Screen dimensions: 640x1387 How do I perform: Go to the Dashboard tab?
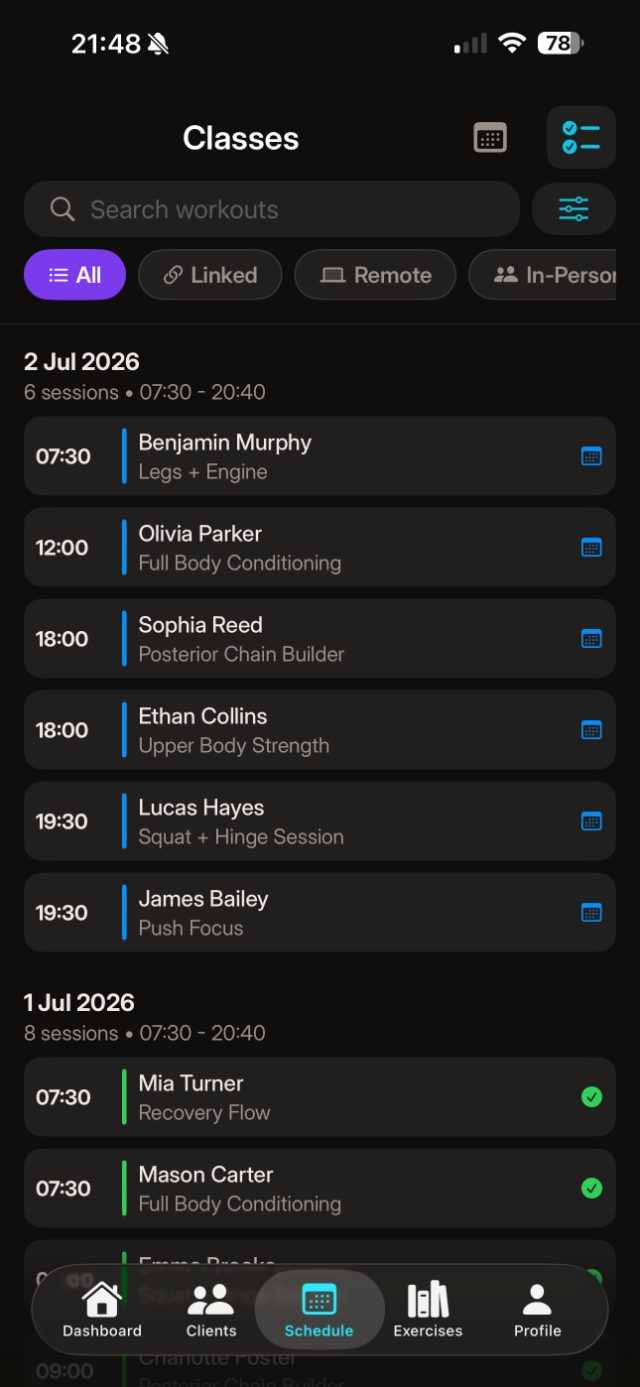pyautogui.click(x=102, y=1310)
